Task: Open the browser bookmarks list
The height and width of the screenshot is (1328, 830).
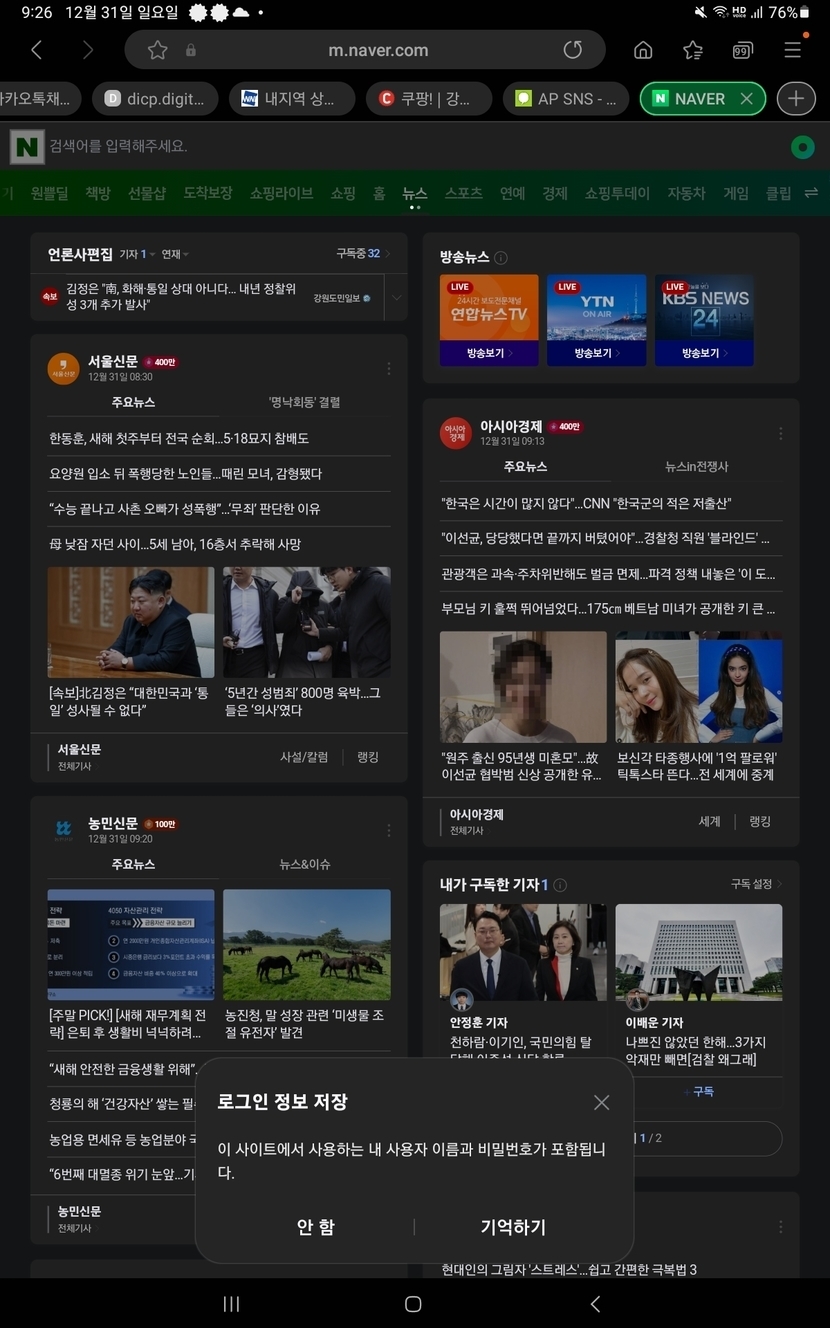Action: (693, 50)
